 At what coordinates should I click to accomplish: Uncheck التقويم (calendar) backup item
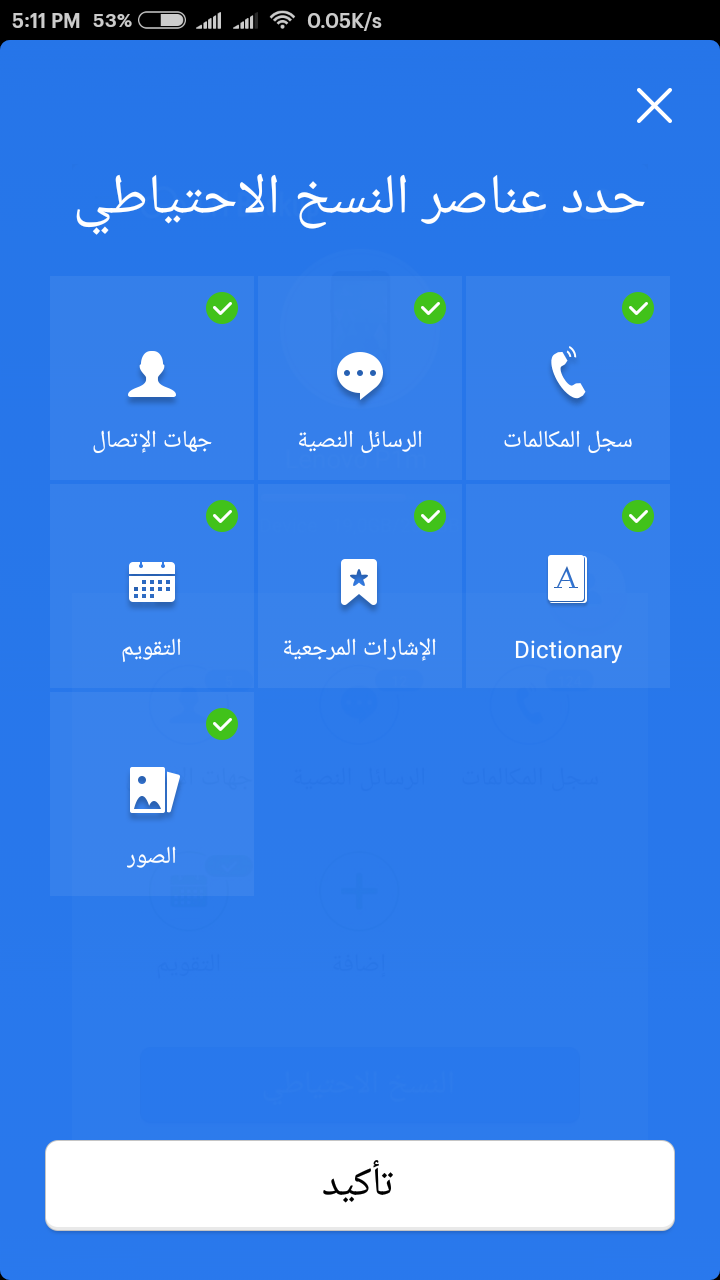point(152,586)
